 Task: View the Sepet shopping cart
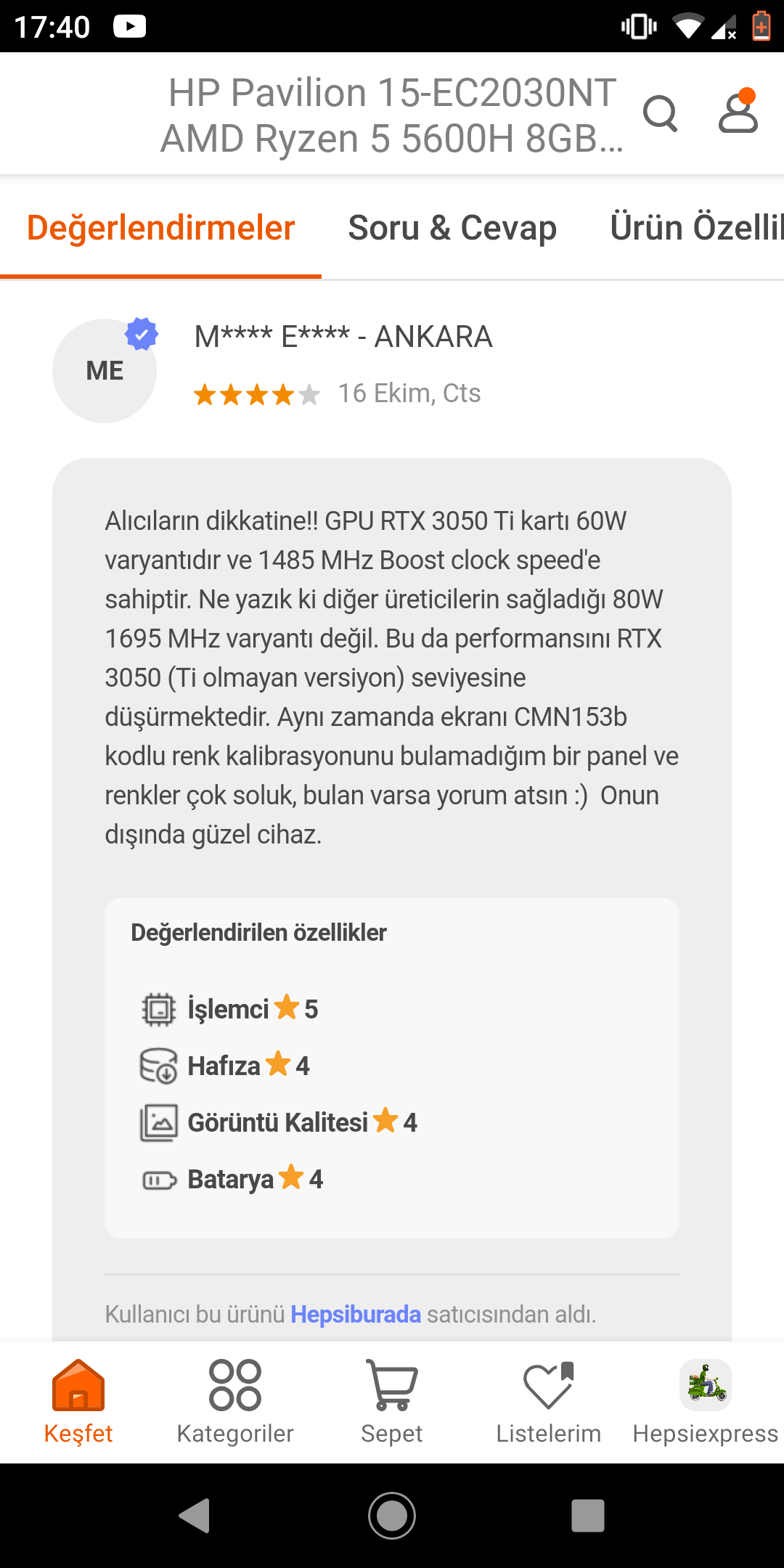click(x=392, y=1402)
